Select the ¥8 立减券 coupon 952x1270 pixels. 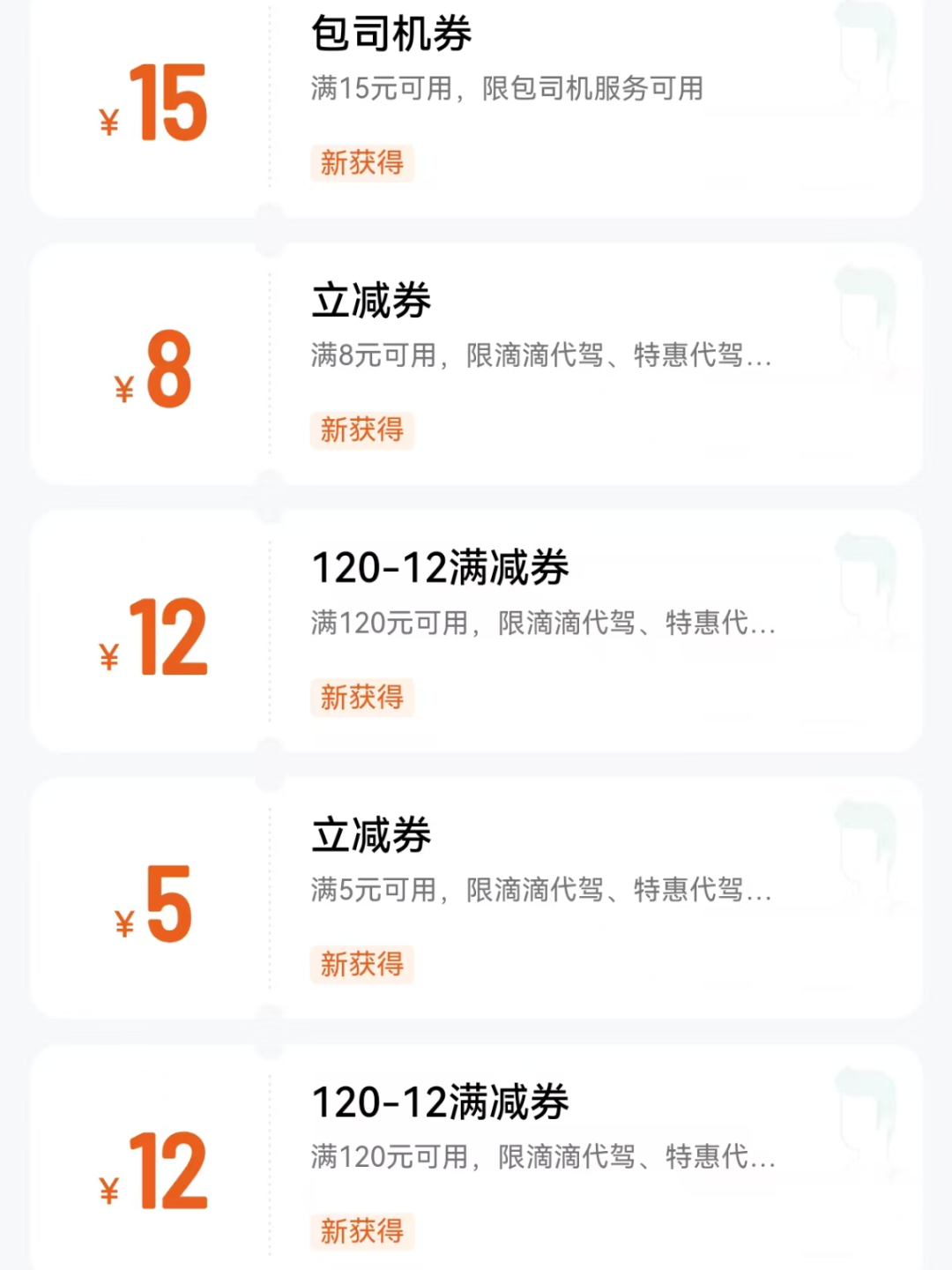coord(476,363)
